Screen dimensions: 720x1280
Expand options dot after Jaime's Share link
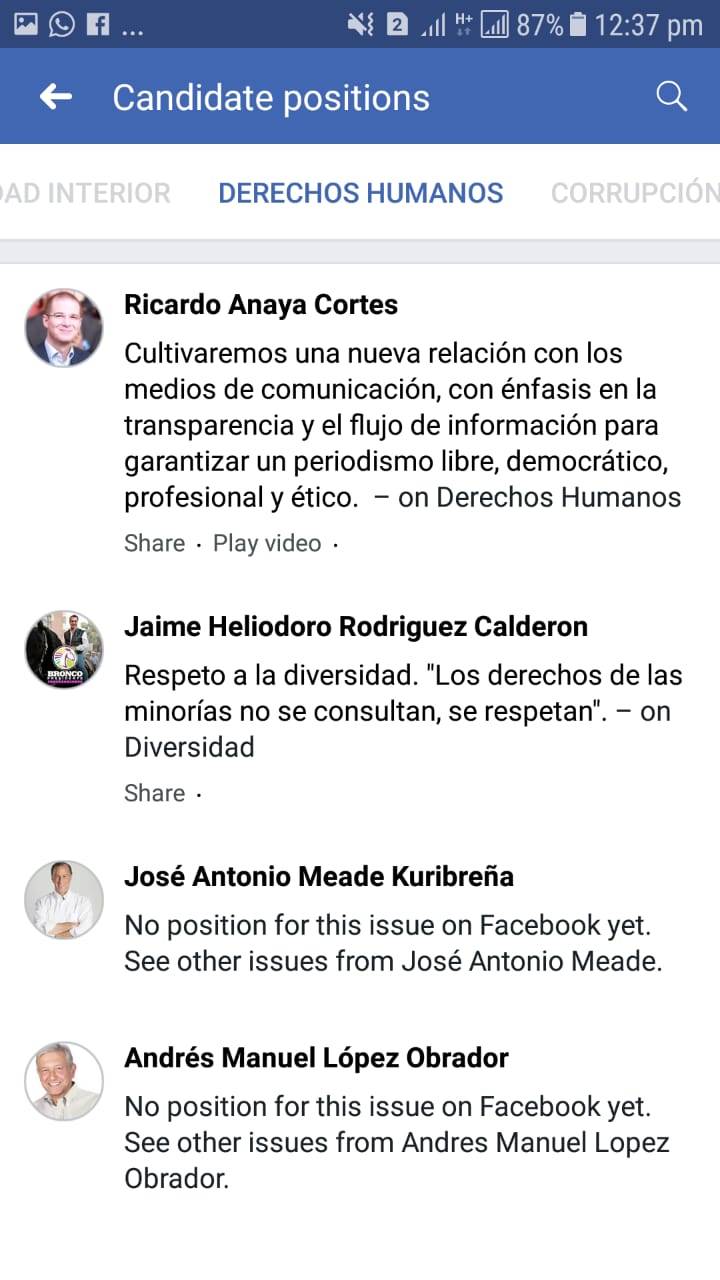pyautogui.click(x=200, y=792)
